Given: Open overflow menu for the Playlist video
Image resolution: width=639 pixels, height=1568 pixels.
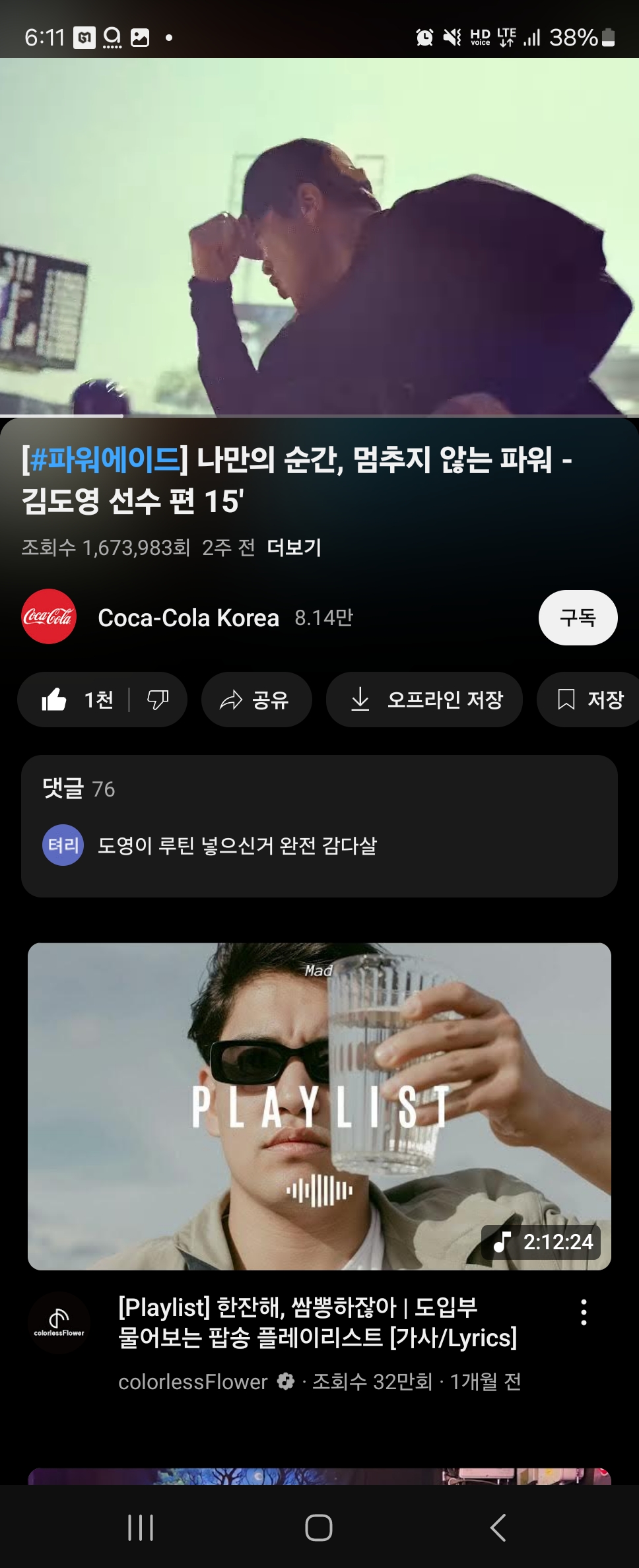Looking at the screenshot, I should [584, 1313].
